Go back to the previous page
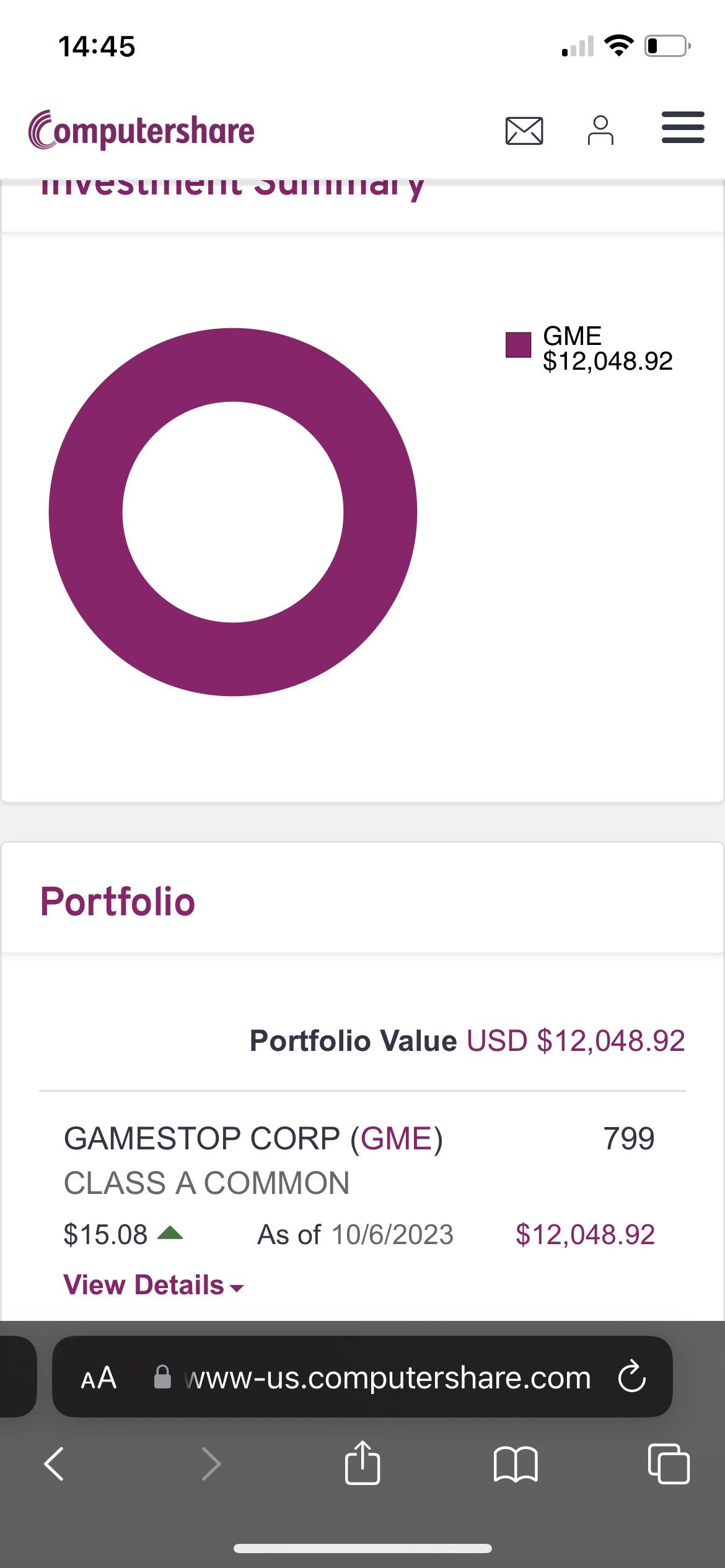This screenshot has width=725, height=1568. (x=55, y=1464)
